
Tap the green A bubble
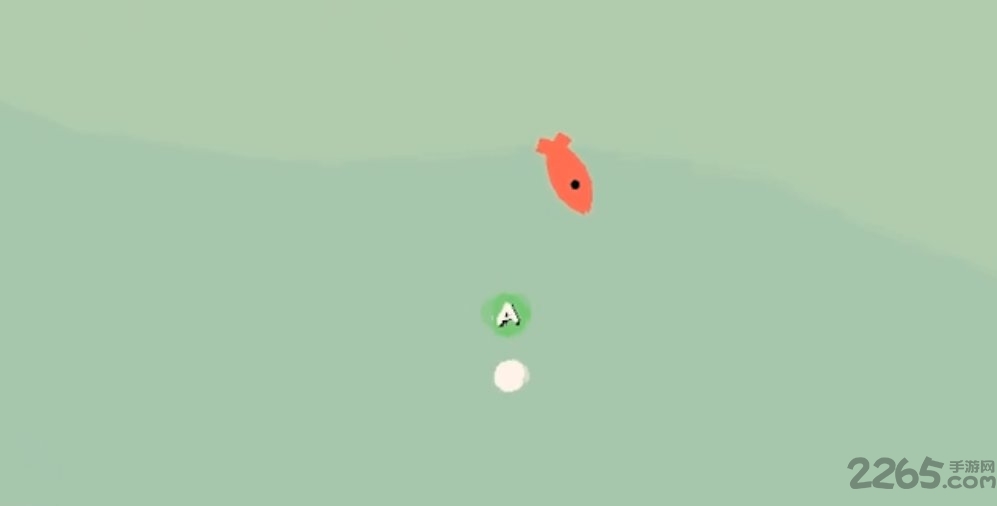(x=507, y=315)
